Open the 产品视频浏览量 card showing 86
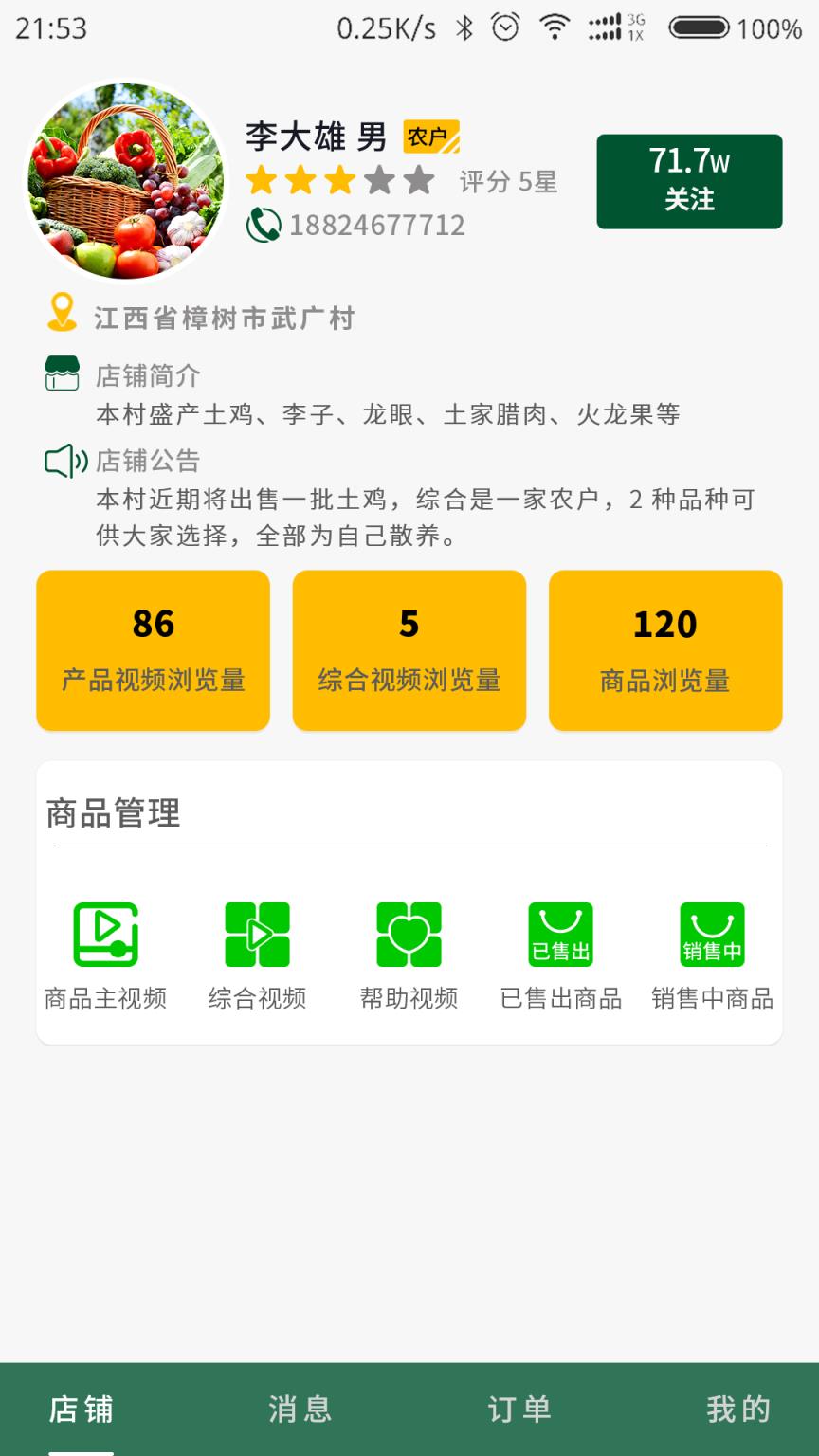The image size is (819, 1456). click(153, 649)
